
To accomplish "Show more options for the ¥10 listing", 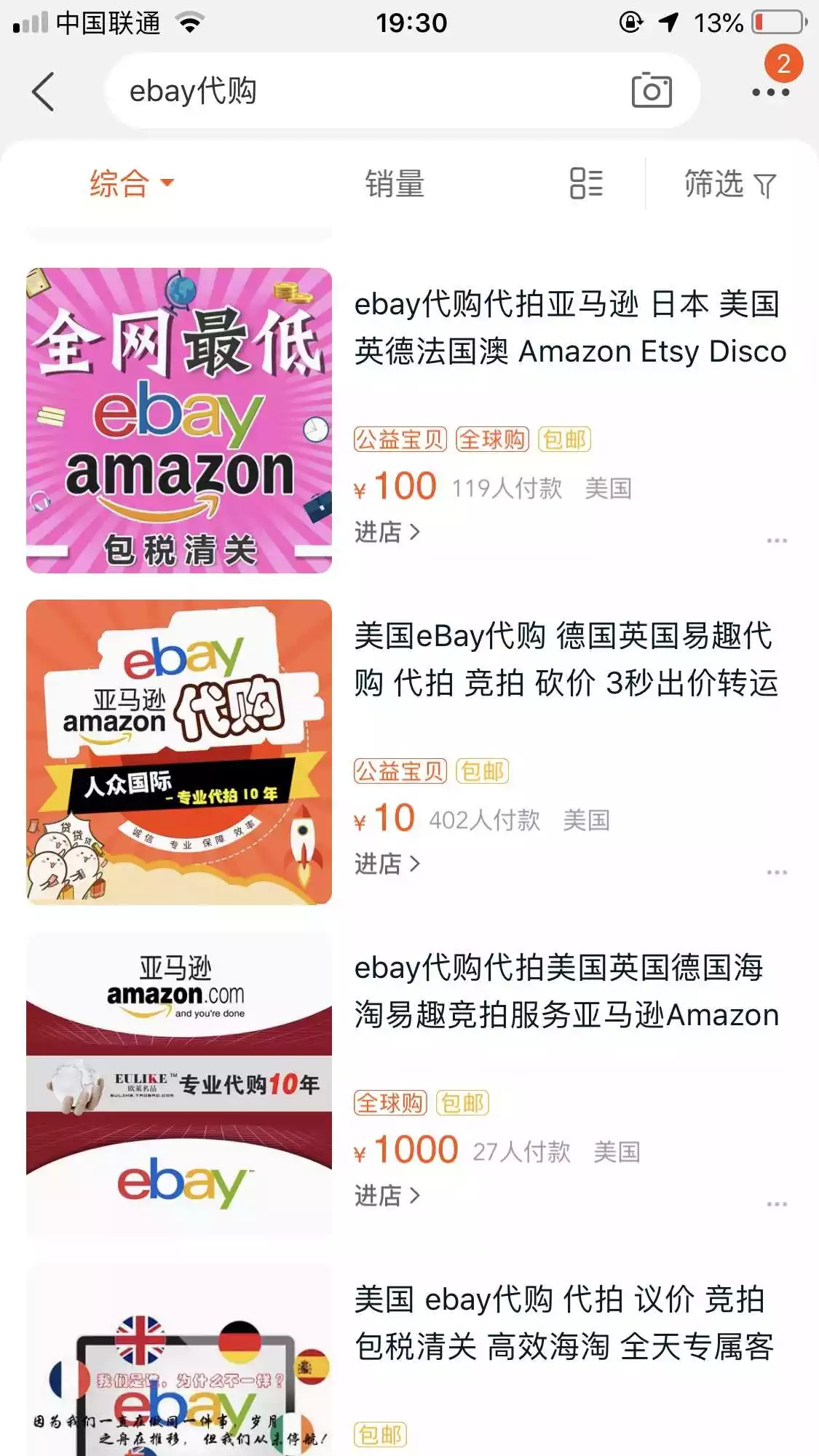I will [x=776, y=872].
